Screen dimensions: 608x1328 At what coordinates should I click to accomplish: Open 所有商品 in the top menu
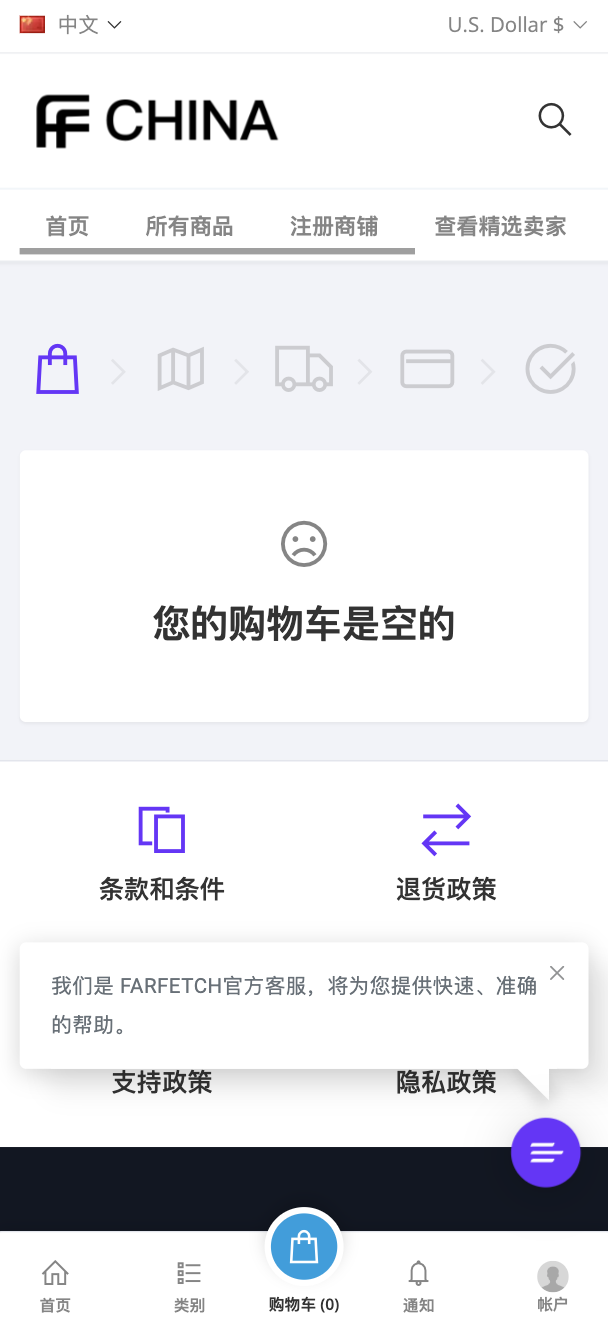(x=189, y=226)
